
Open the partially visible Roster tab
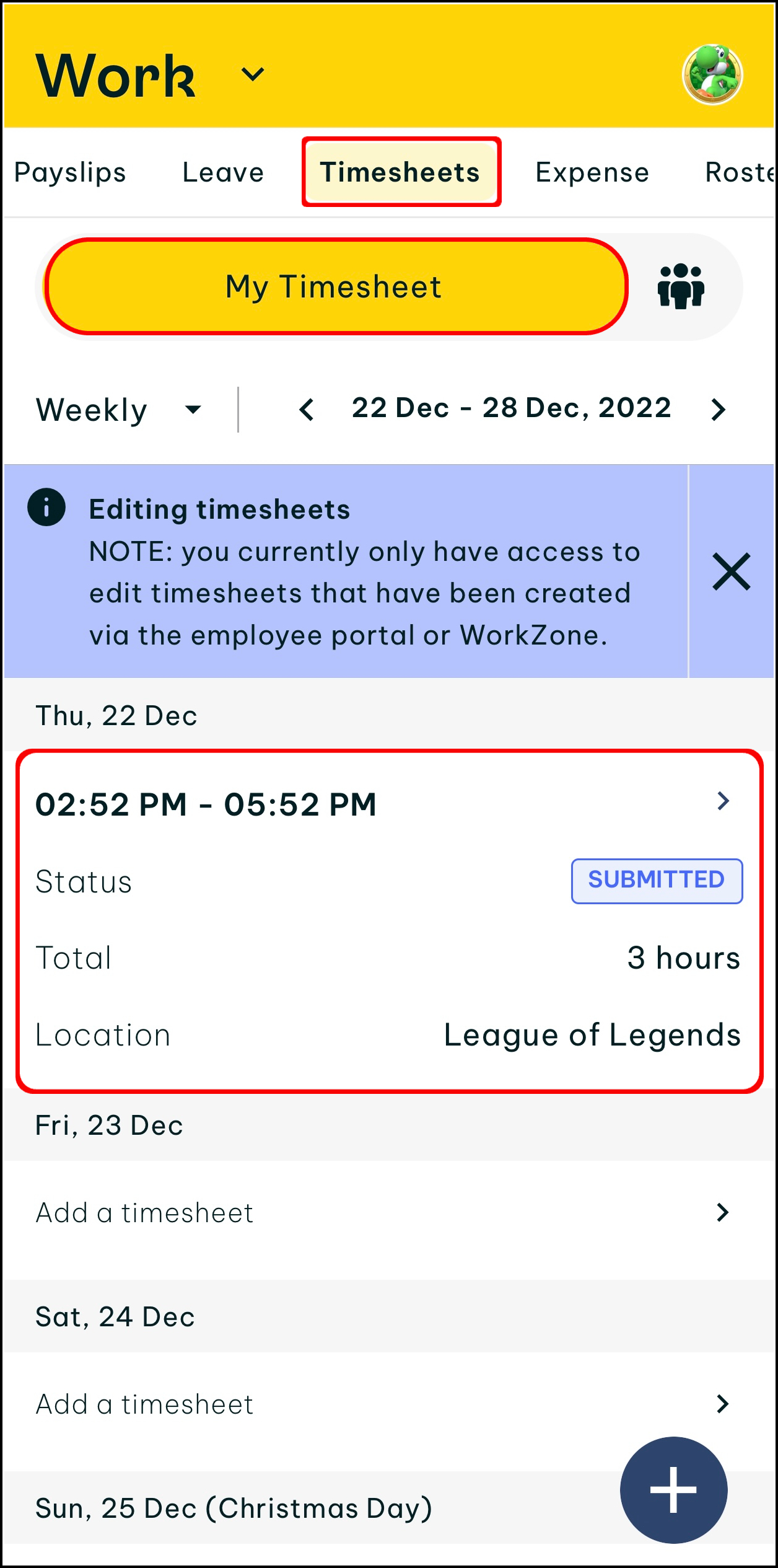coord(740,172)
